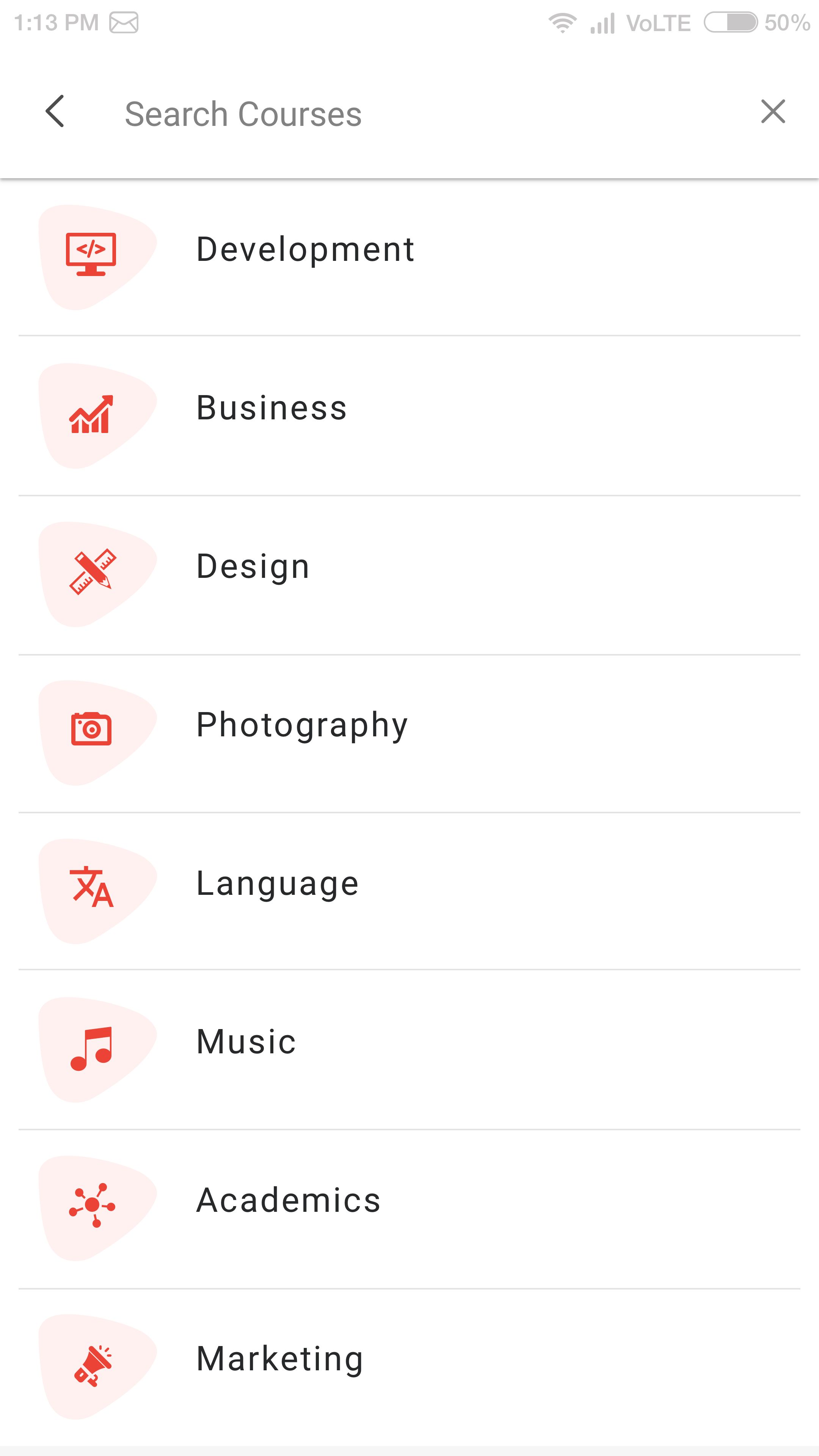Tap the Search Courses field
The width and height of the screenshot is (819, 1456).
395,114
